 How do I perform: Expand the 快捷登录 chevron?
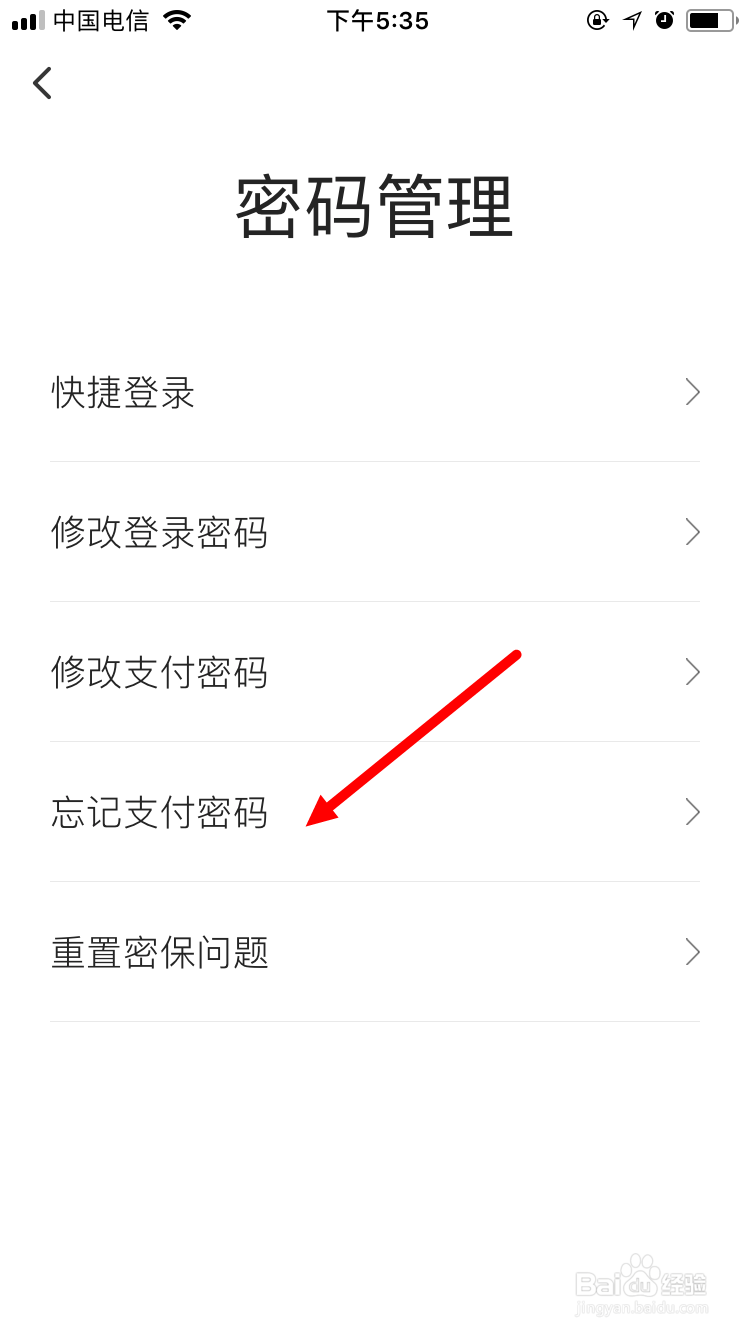point(692,392)
